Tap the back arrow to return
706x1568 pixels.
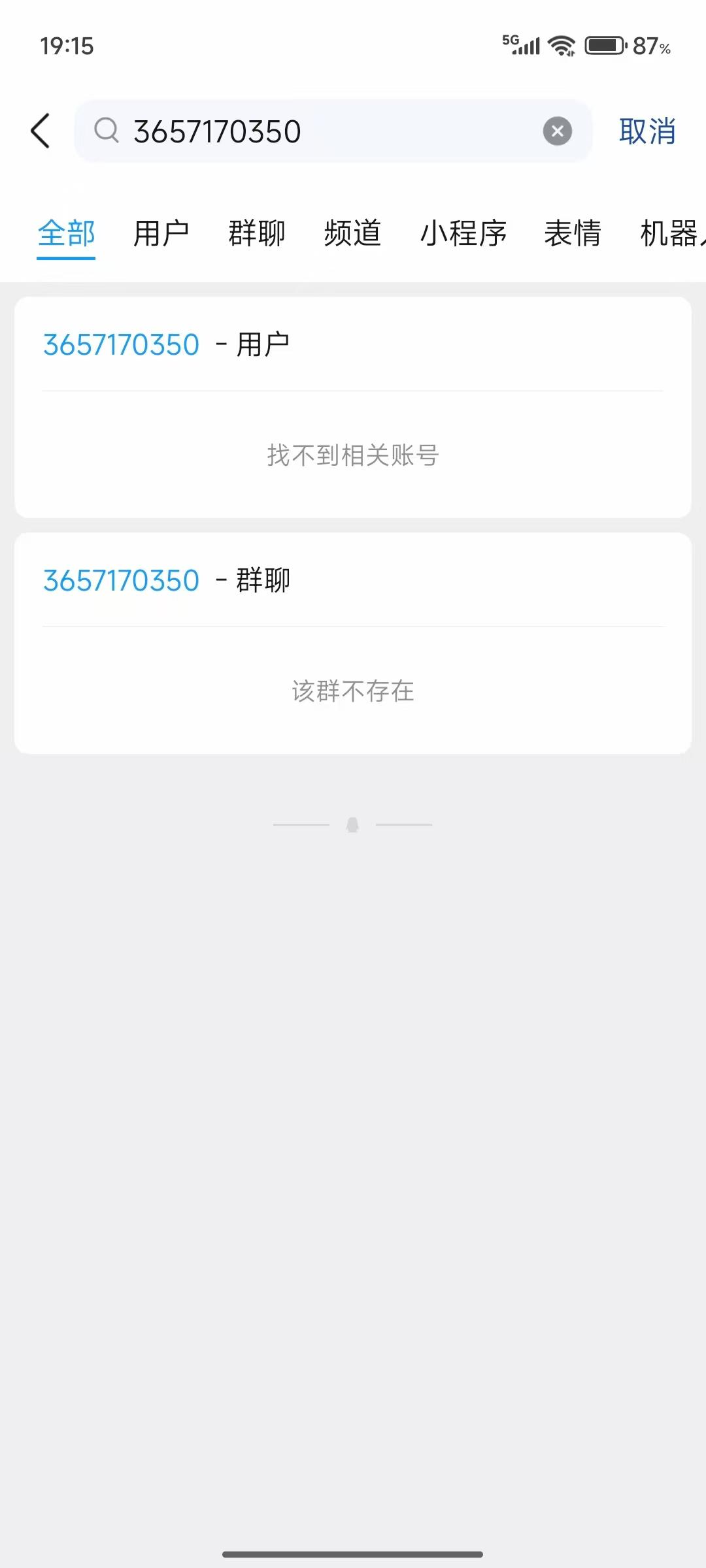click(x=41, y=131)
